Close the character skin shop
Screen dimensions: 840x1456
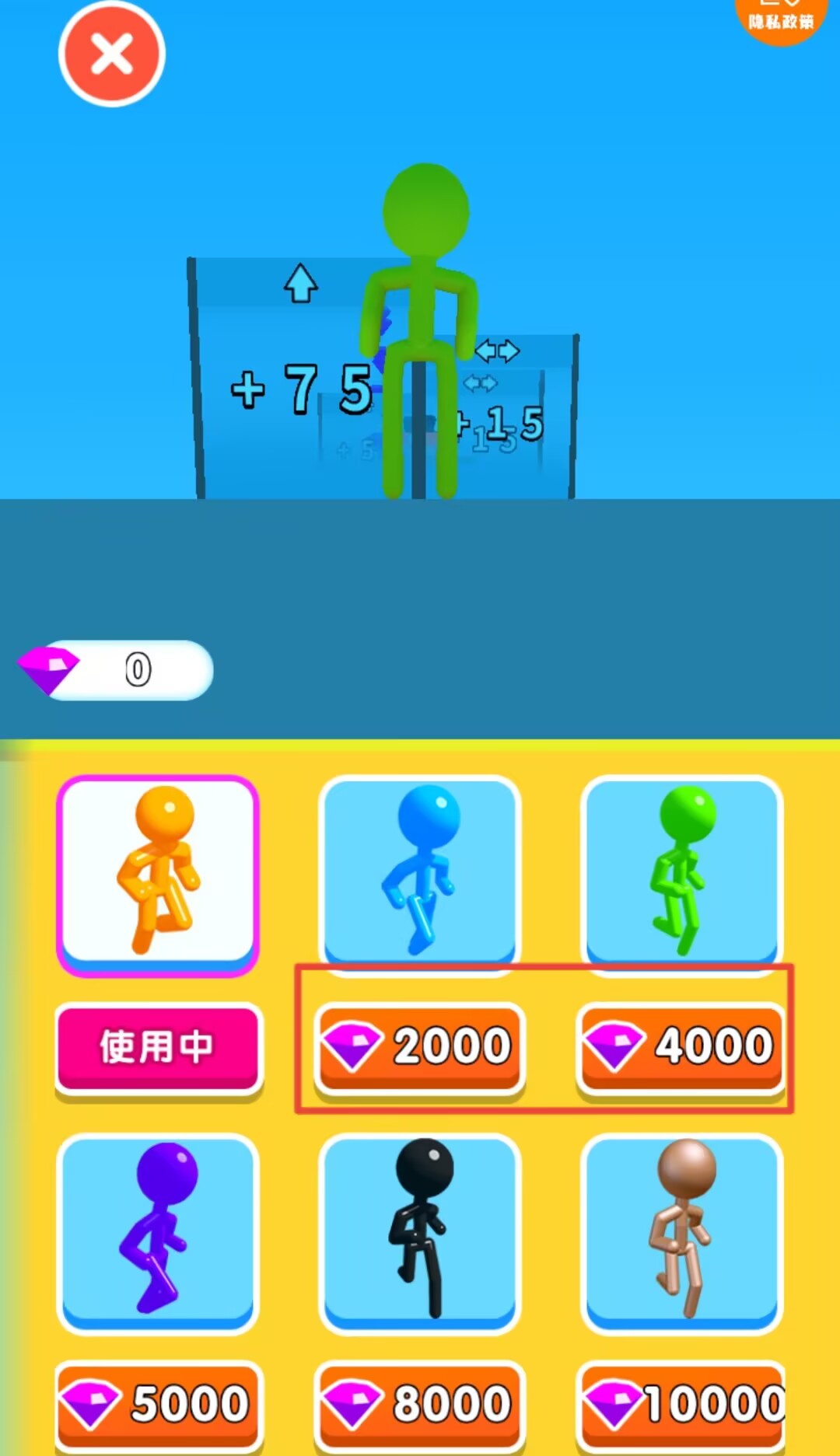[x=112, y=54]
